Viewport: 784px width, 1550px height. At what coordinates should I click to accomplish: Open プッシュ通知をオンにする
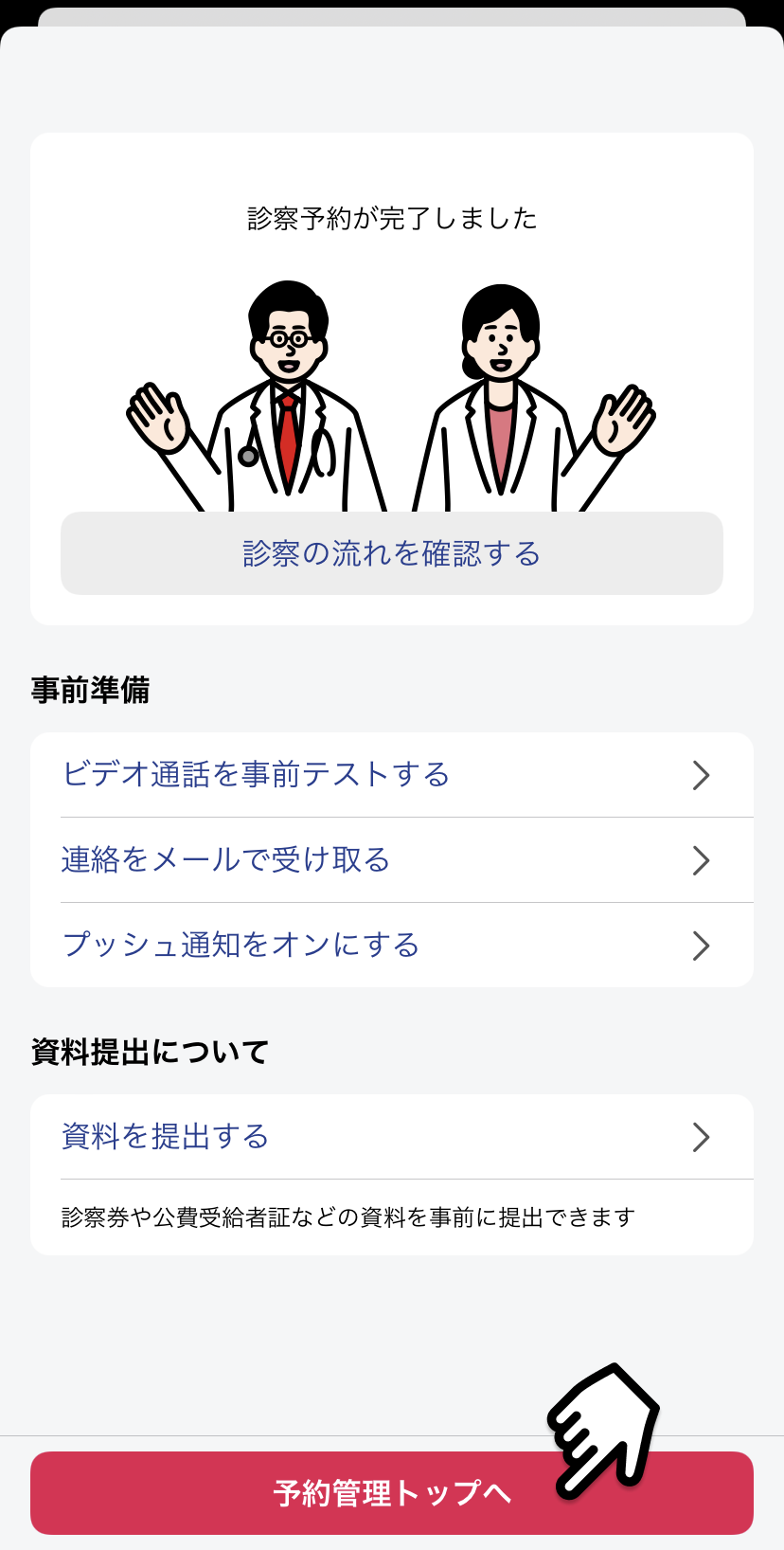point(392,946)
